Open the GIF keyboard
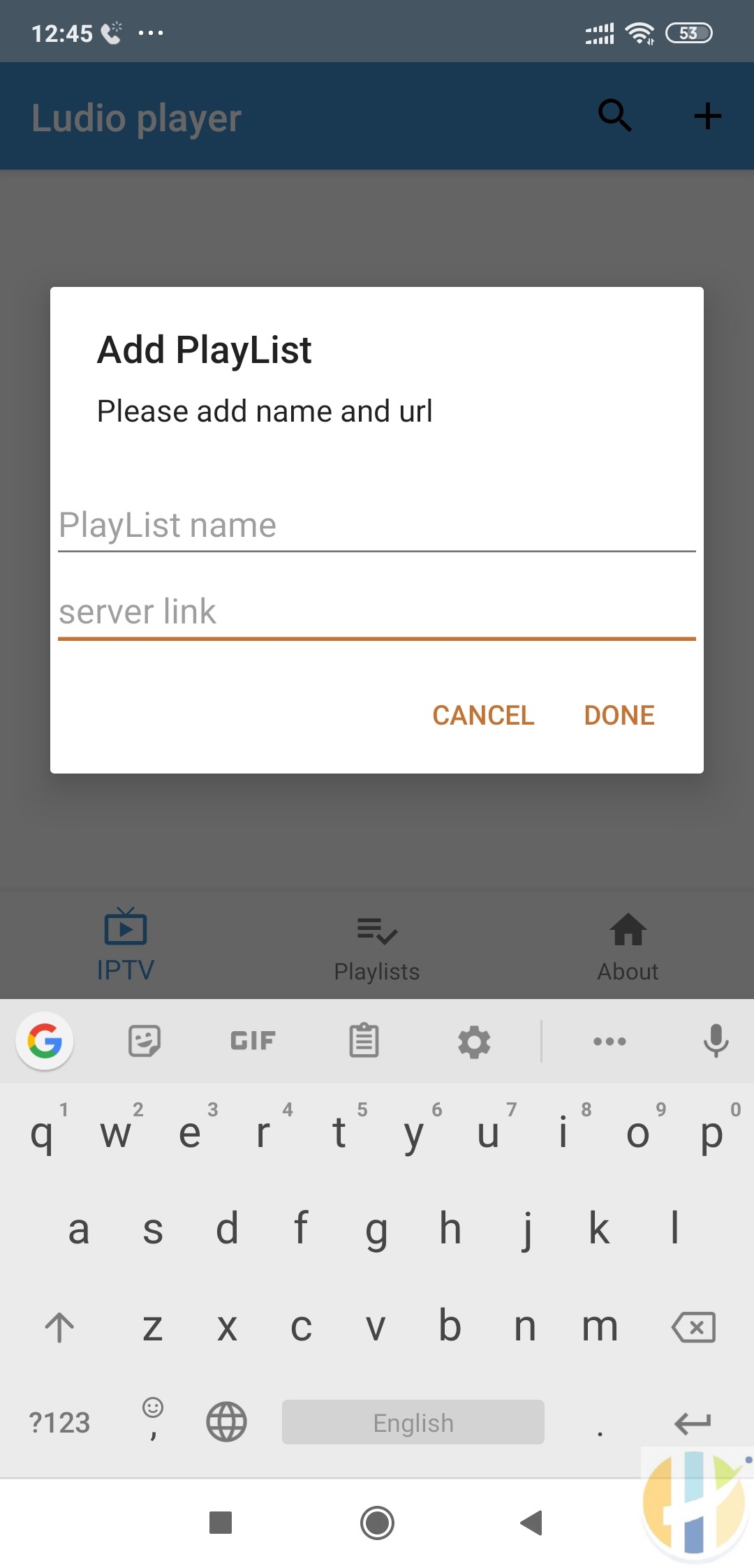The height and width of the screenshot is (1568, 754). pos(253,1042)
